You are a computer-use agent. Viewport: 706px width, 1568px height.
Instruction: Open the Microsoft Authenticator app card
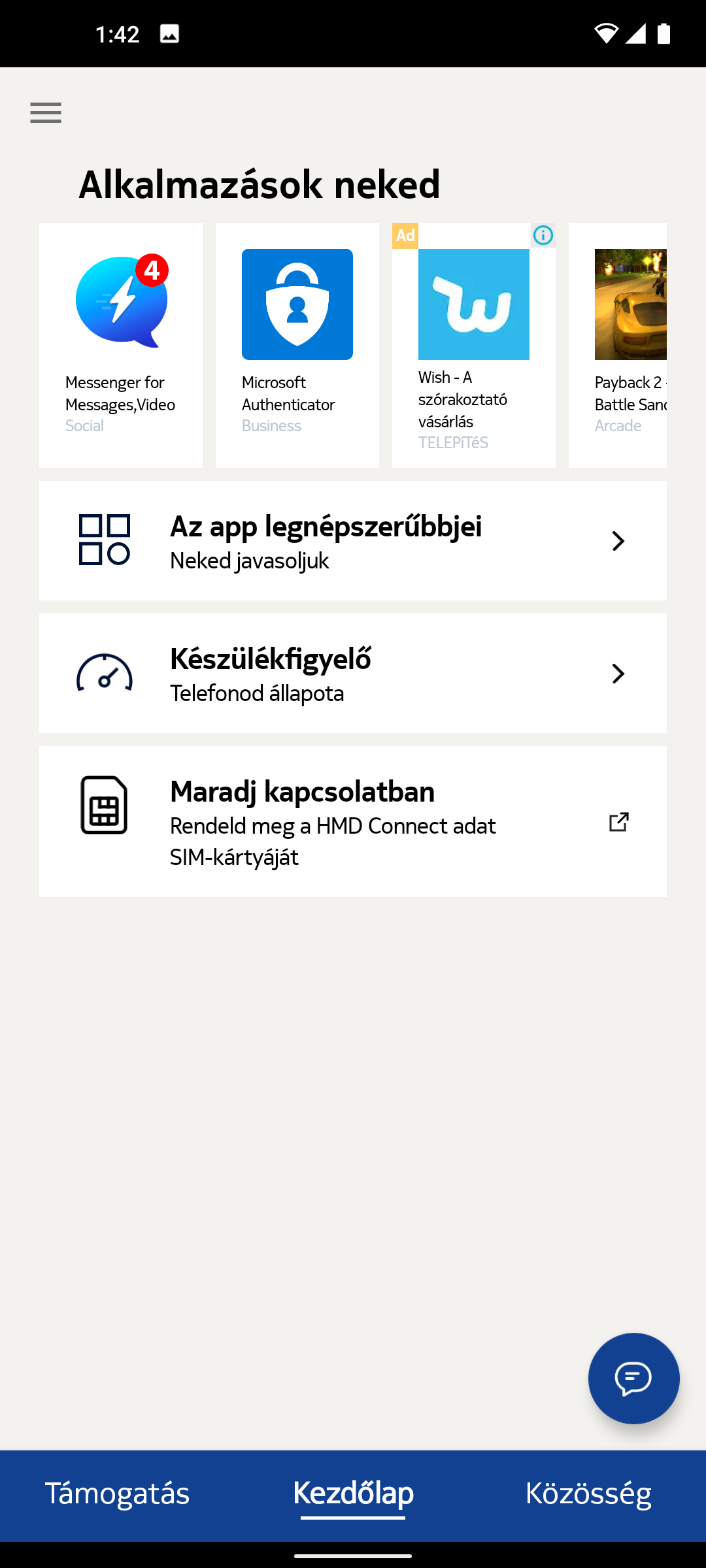[x=297, y=345]
